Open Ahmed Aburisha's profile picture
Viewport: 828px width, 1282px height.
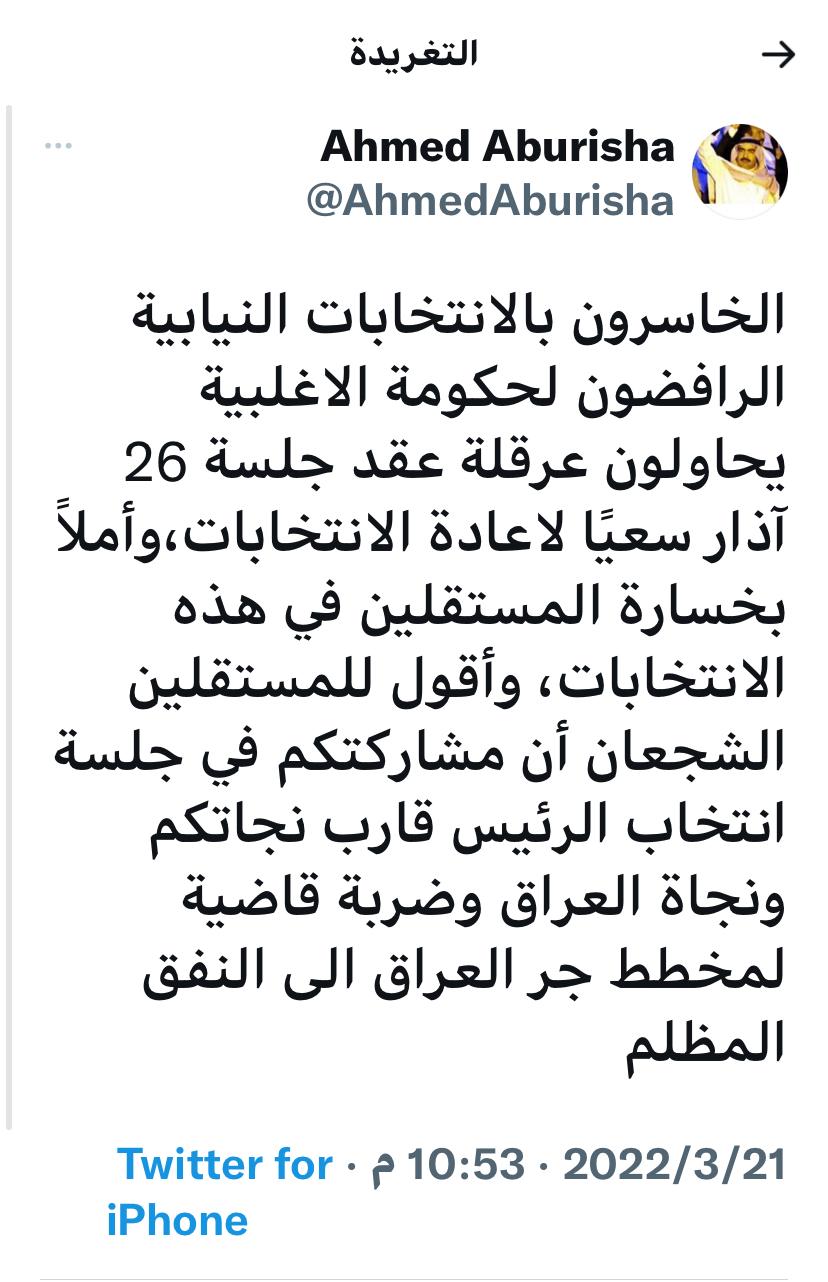pos(740,170)
